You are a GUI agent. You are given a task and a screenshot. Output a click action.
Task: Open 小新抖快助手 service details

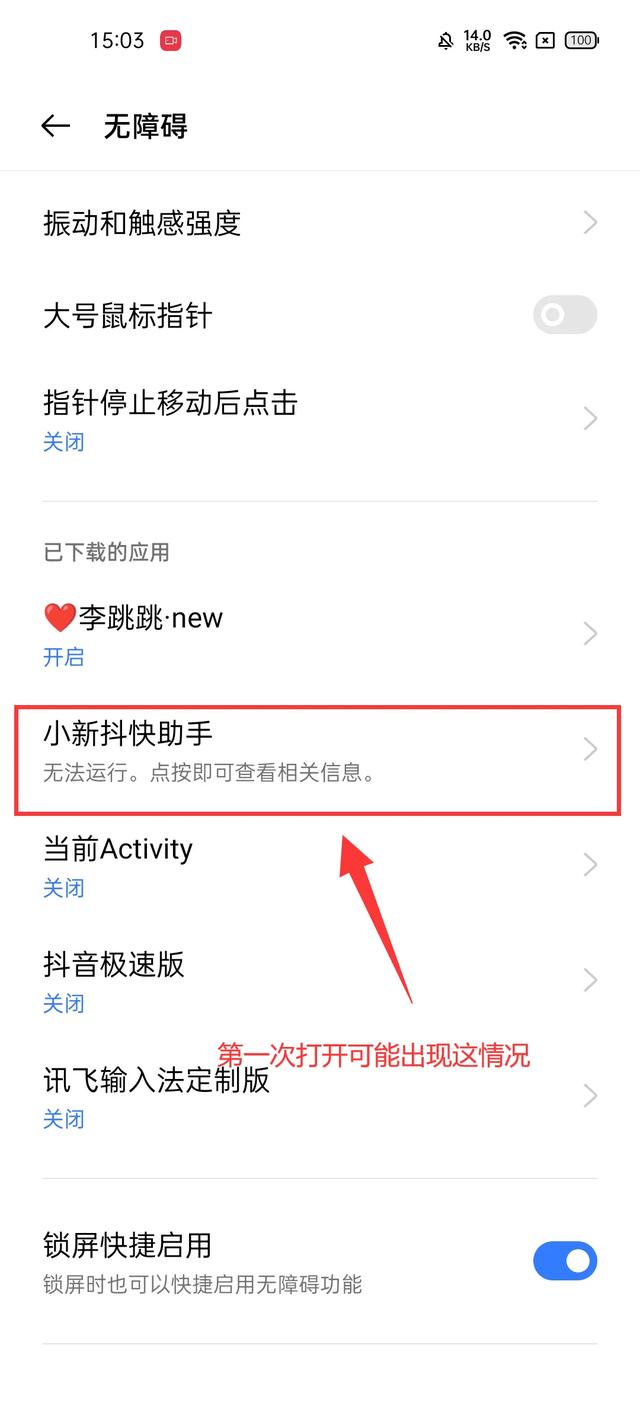(320, 750)
